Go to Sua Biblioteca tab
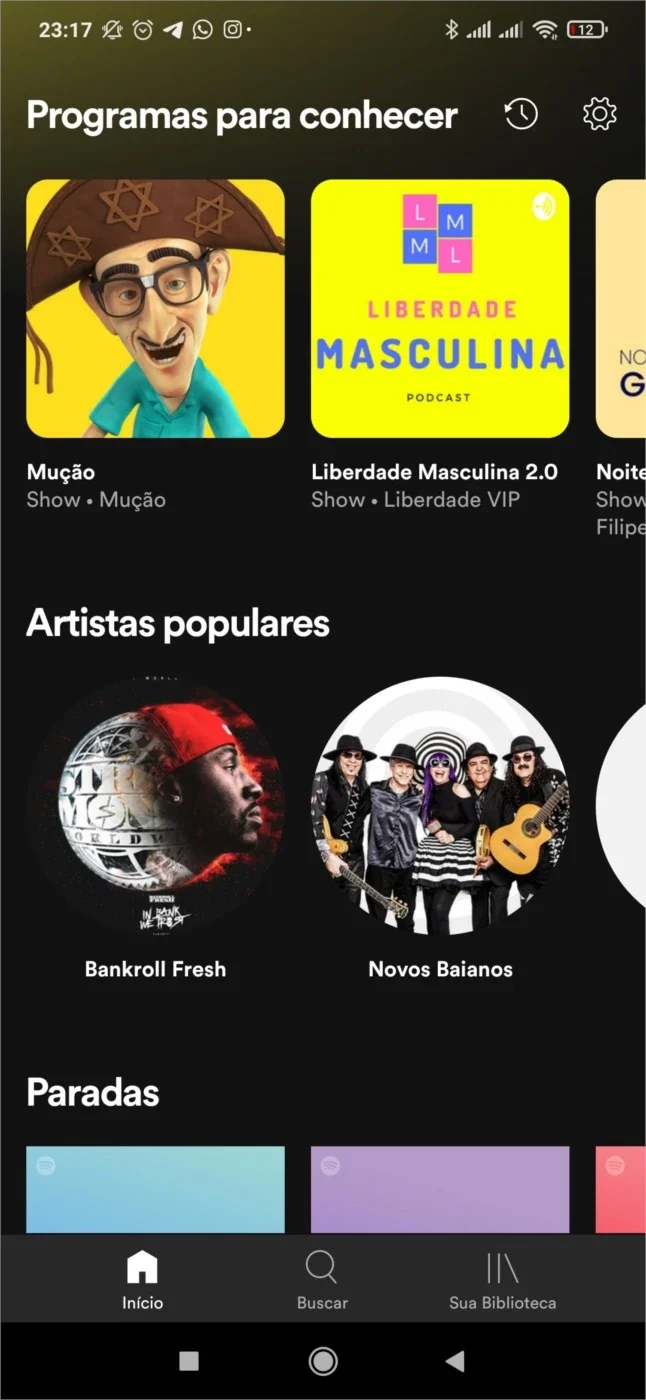 502,1280
